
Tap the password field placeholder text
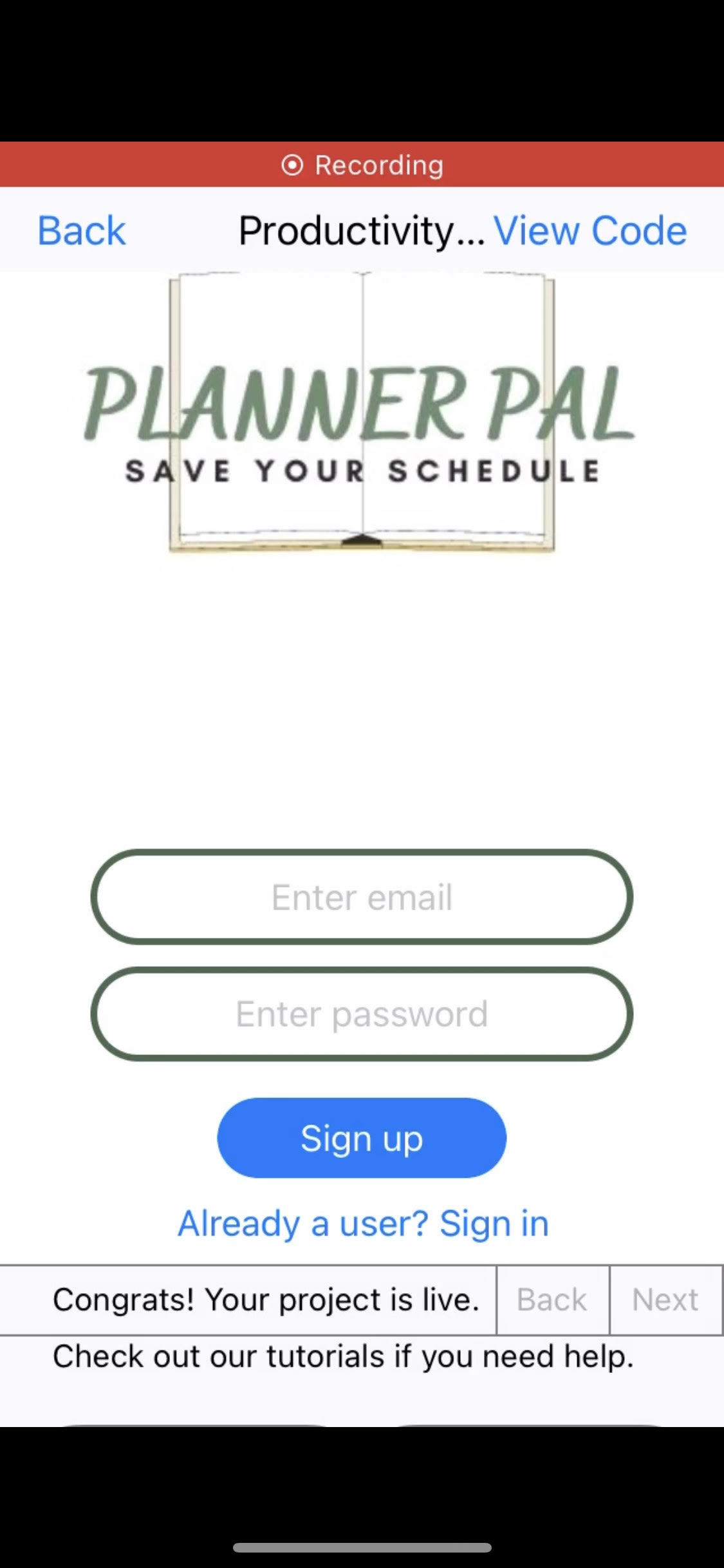360,1014
